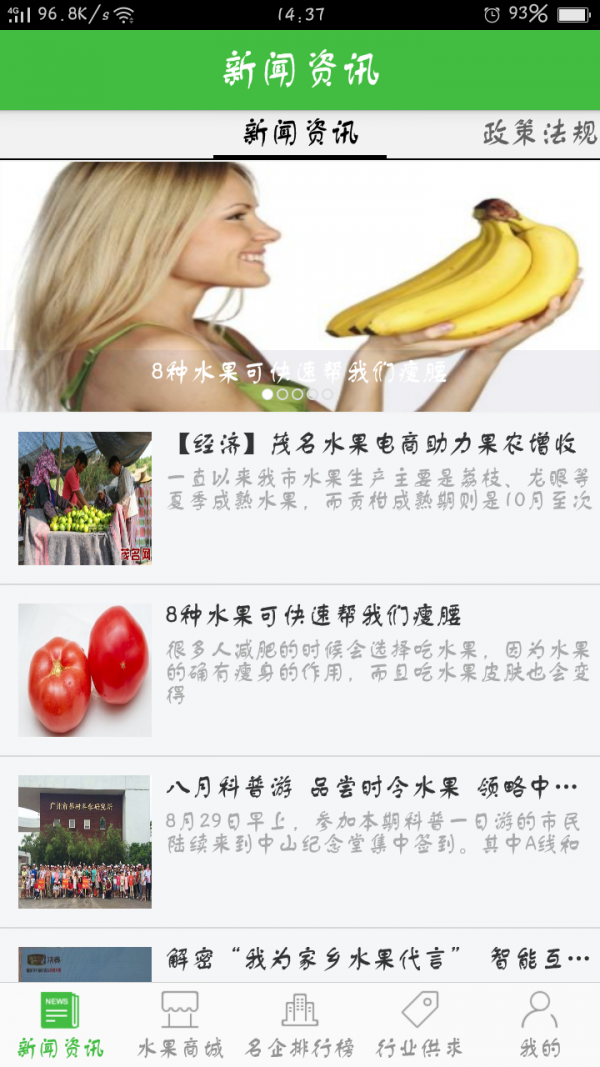Screen dimensions: 600x1067
Task: Switch to the 水果商城 bottom tab
Action: [180, 1024]
